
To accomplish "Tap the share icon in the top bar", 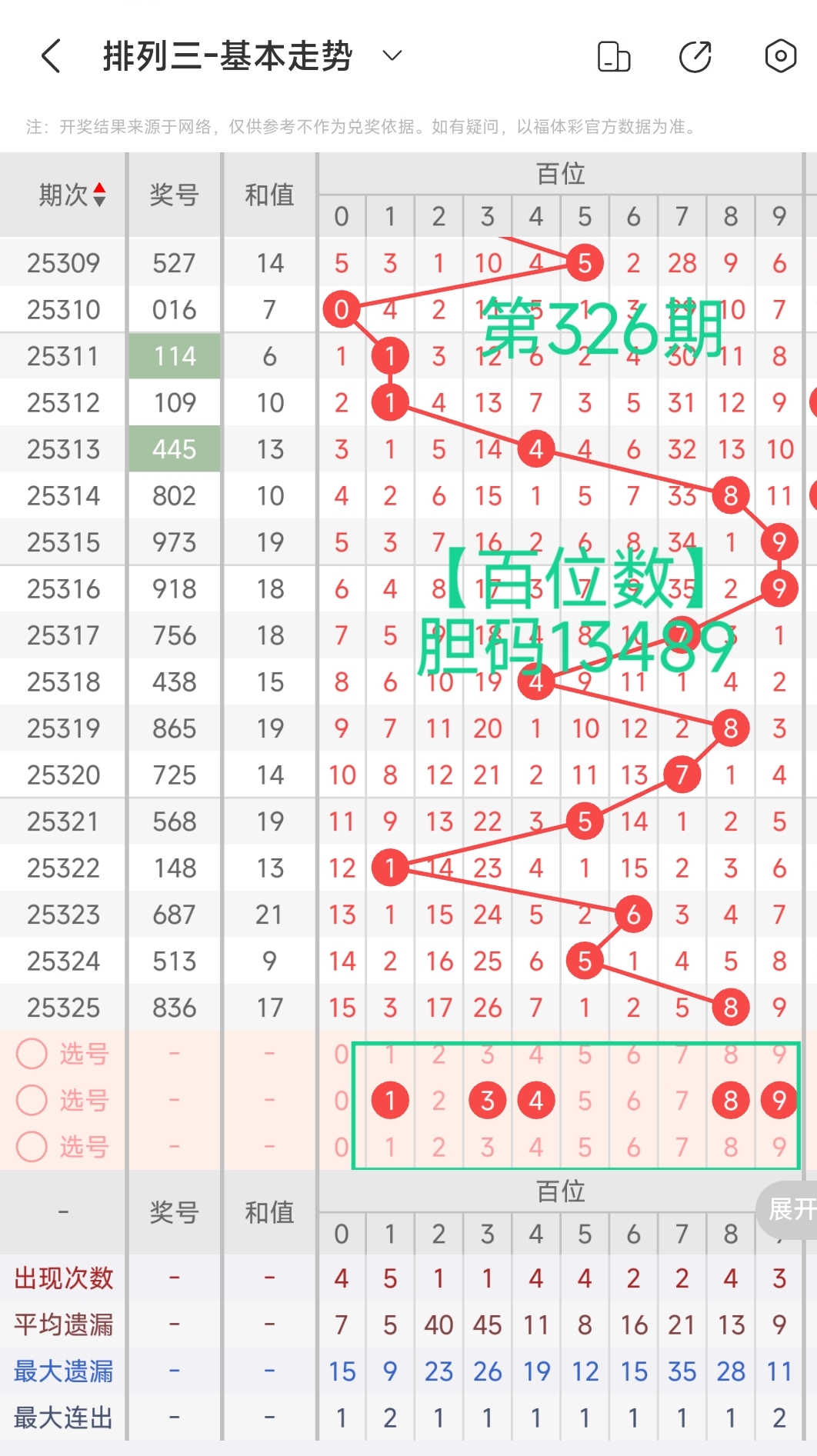I will tap(695, 56).
